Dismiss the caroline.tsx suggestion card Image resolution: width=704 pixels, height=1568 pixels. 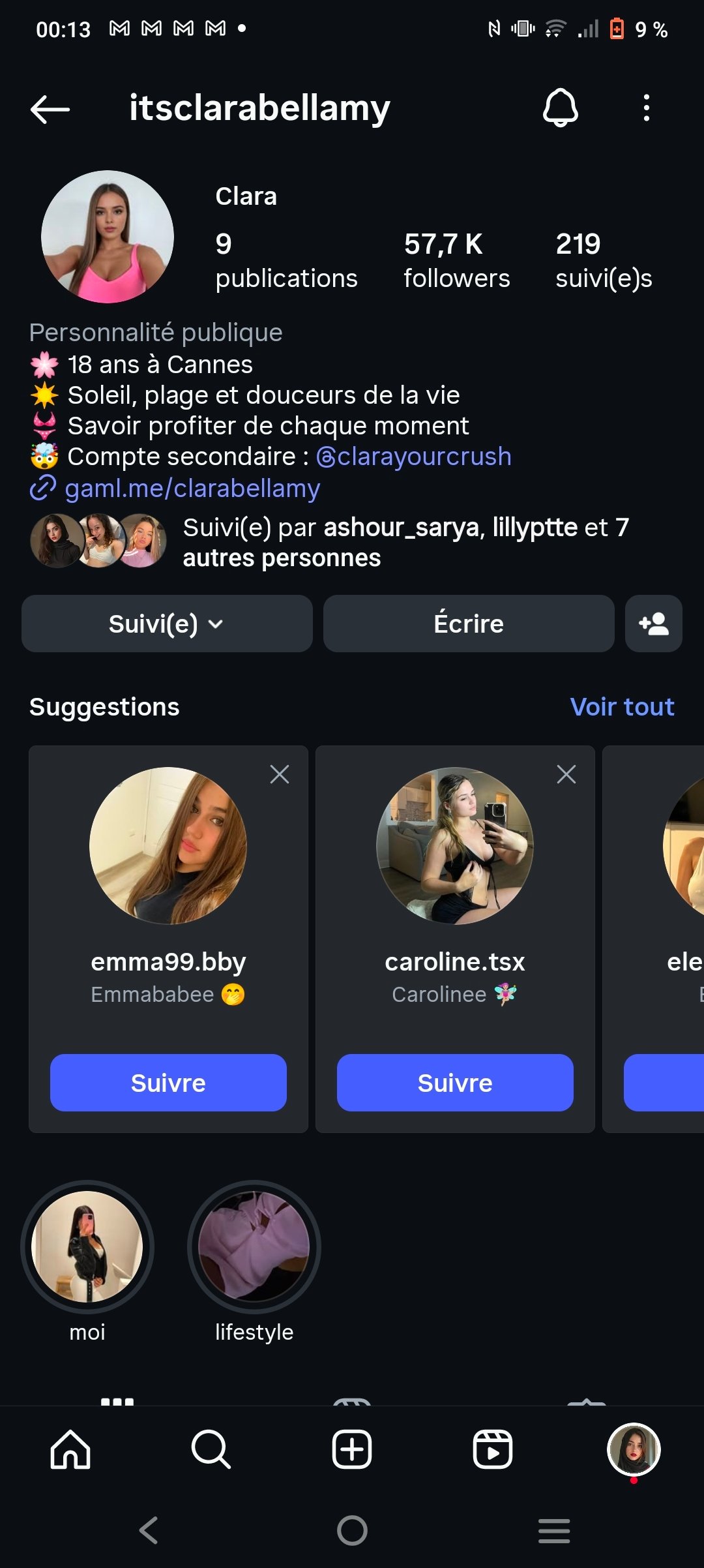tap(566, 774)
